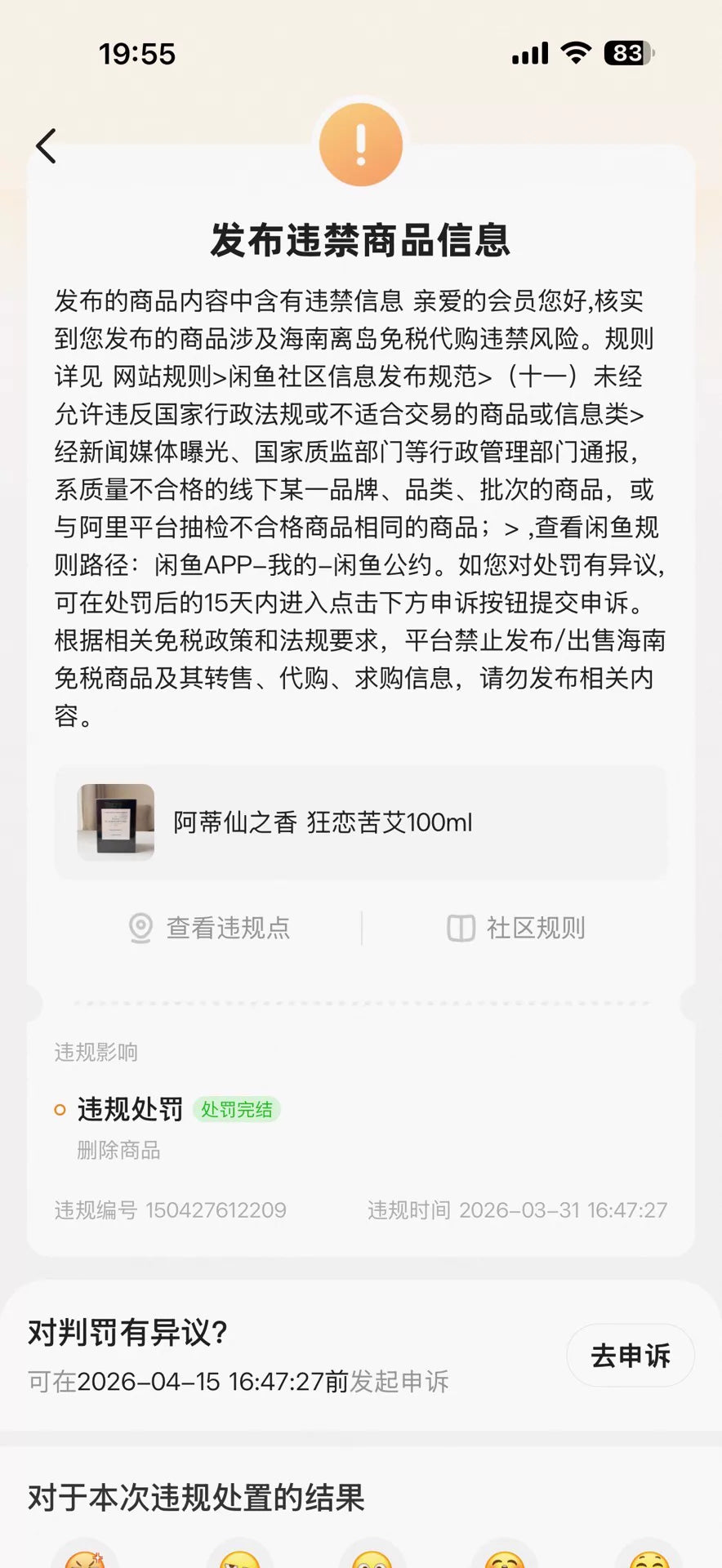Tap 去申诉 to file an appeal
722x1568 pixels.
630,1356
